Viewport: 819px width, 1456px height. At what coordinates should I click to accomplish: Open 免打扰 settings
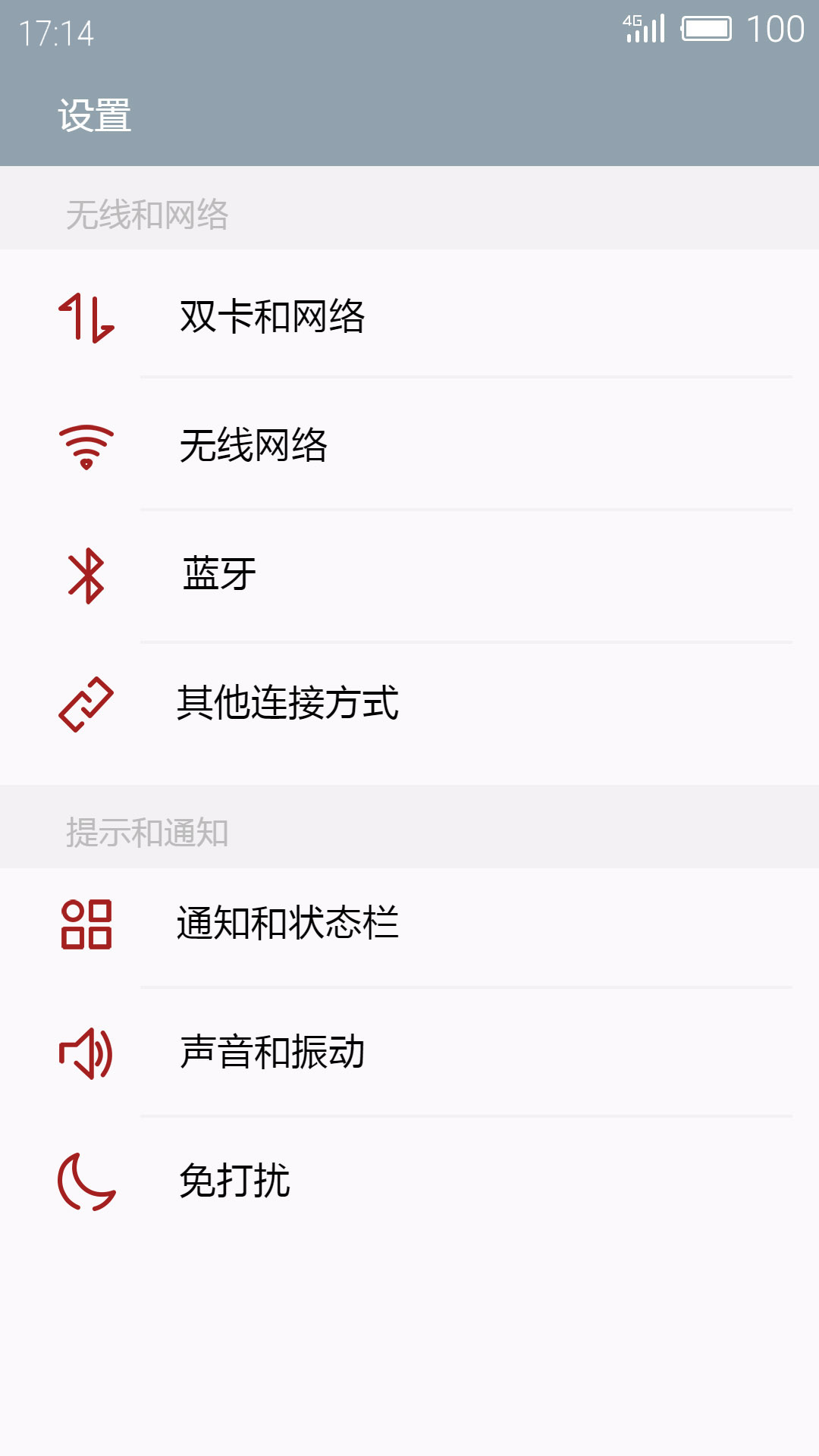(409, 1181)
